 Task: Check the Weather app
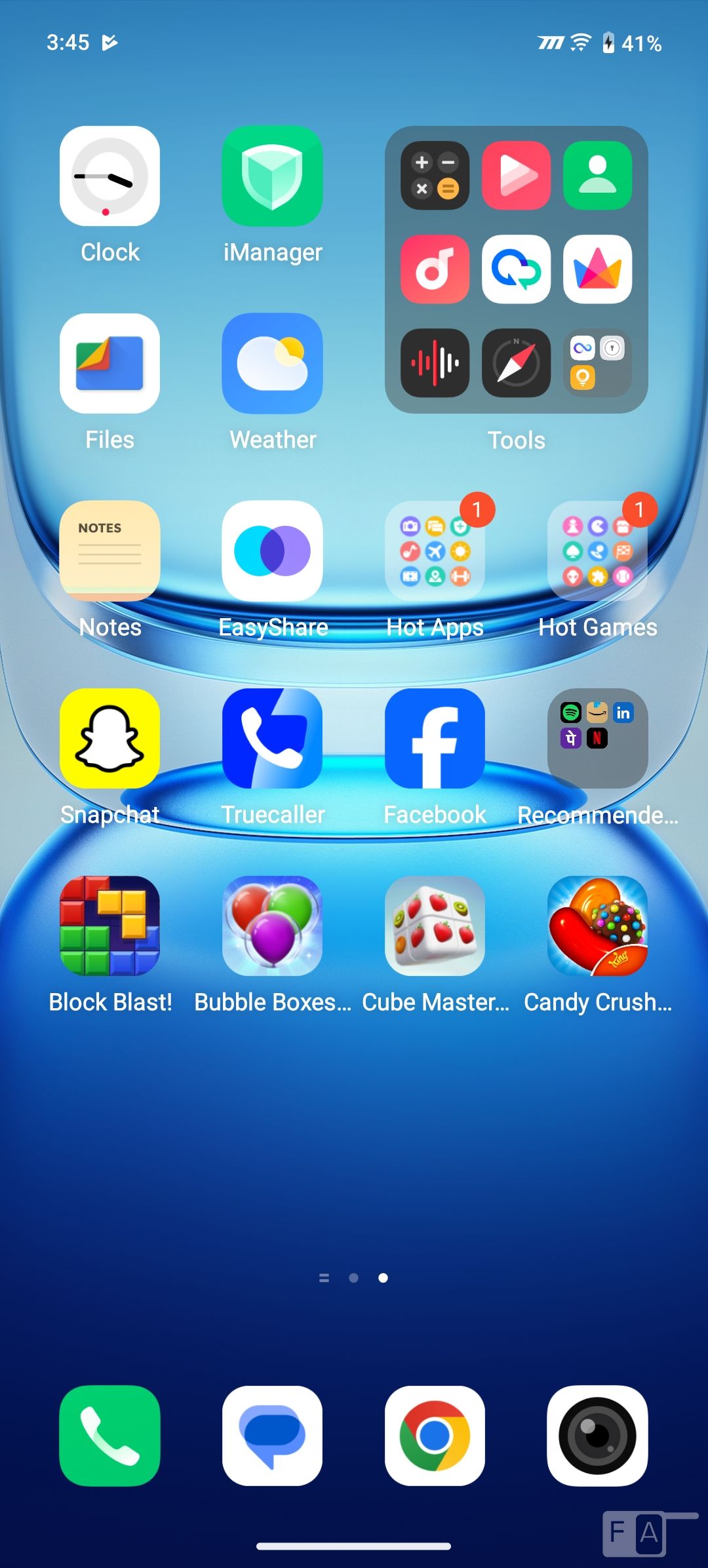click(272, 363)
